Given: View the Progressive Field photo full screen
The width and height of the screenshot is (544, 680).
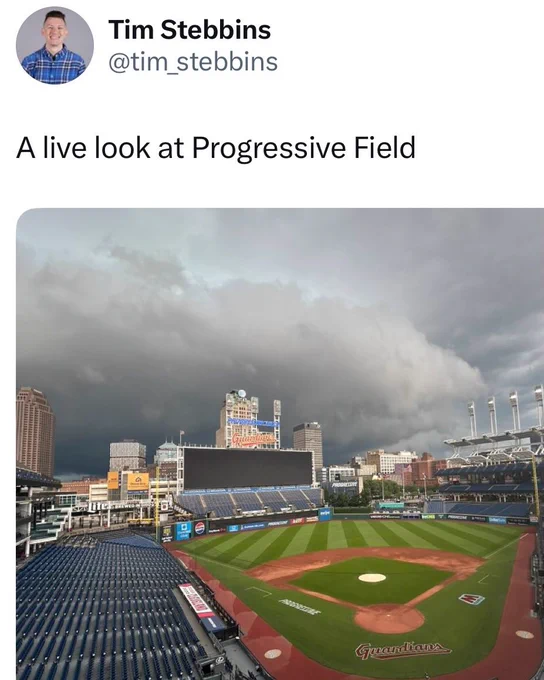Looking at the screenshot, I should (280, 444).
